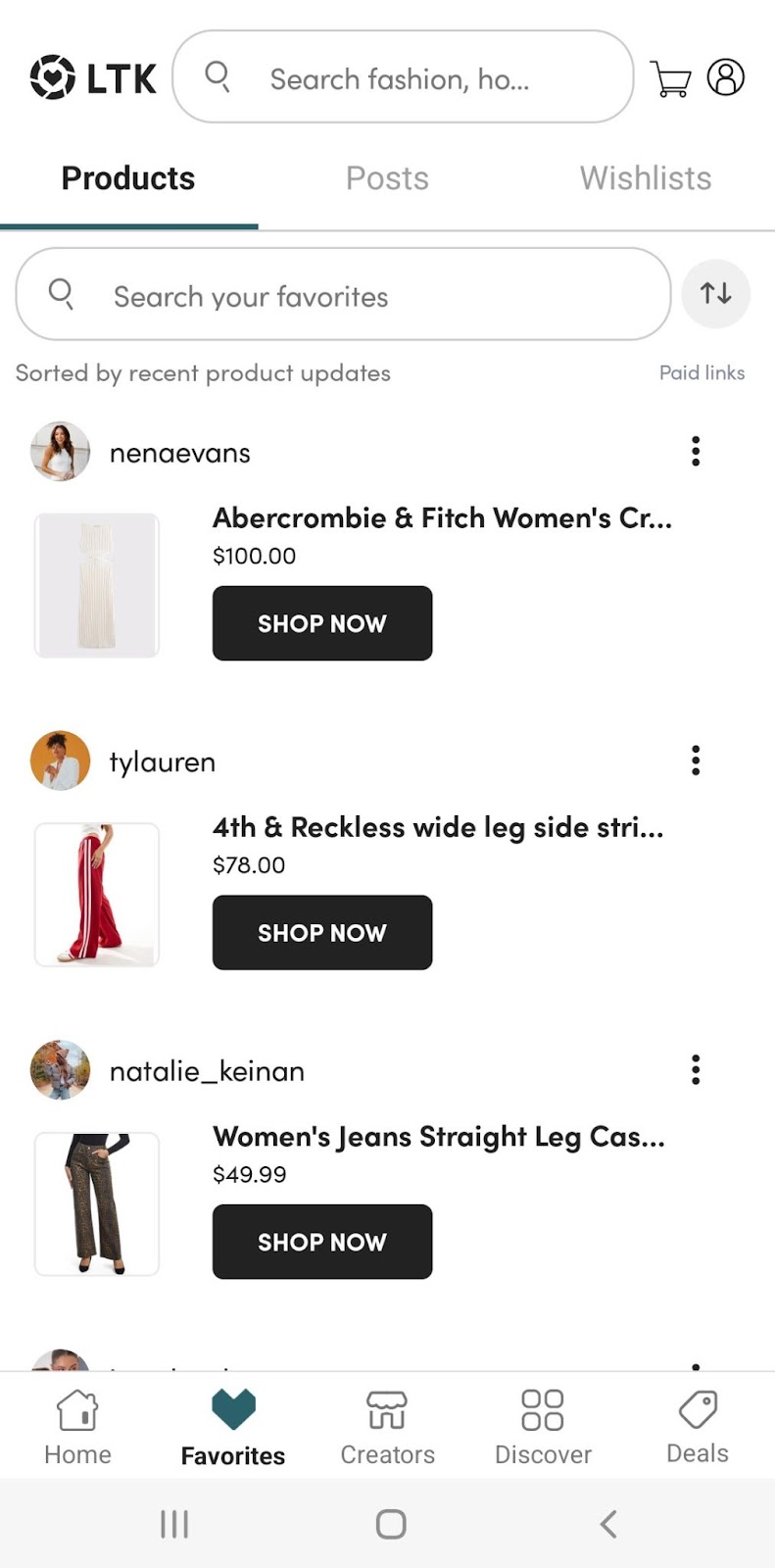
Task: Shop now the Women's Jeans Straight Leg
Action: click(x=321, y=1241)
